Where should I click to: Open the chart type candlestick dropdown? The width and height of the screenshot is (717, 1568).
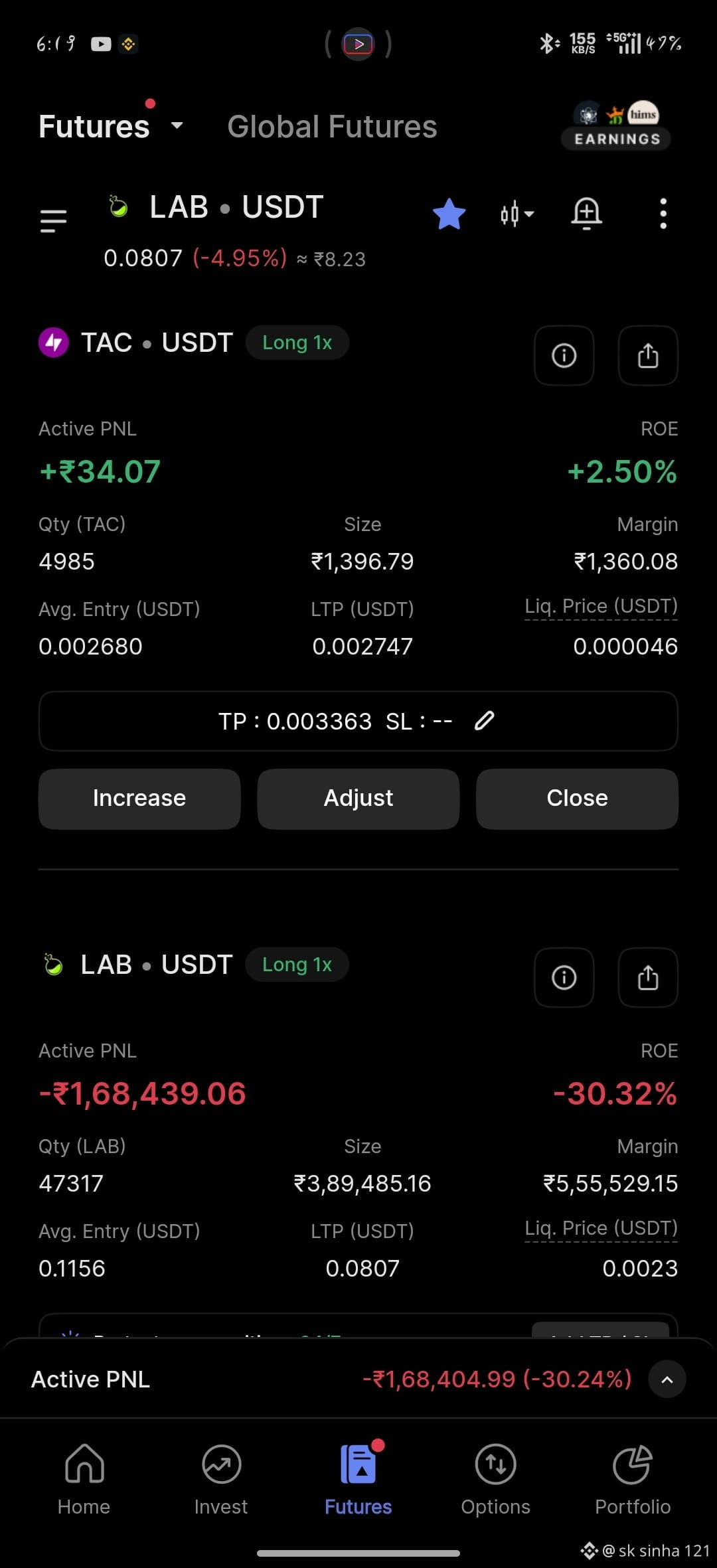click(x=517, y=214)
